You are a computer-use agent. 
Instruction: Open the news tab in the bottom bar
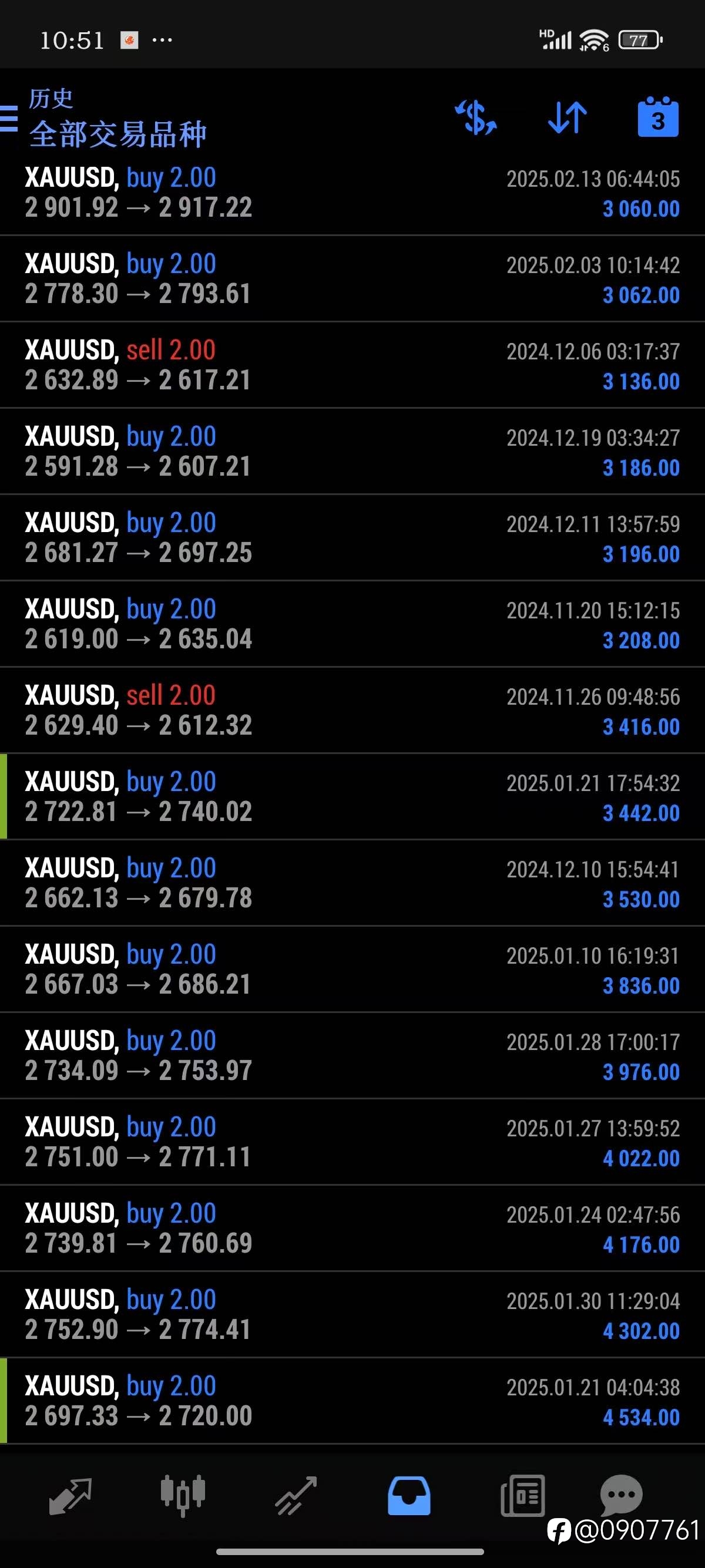[522, 1496]
